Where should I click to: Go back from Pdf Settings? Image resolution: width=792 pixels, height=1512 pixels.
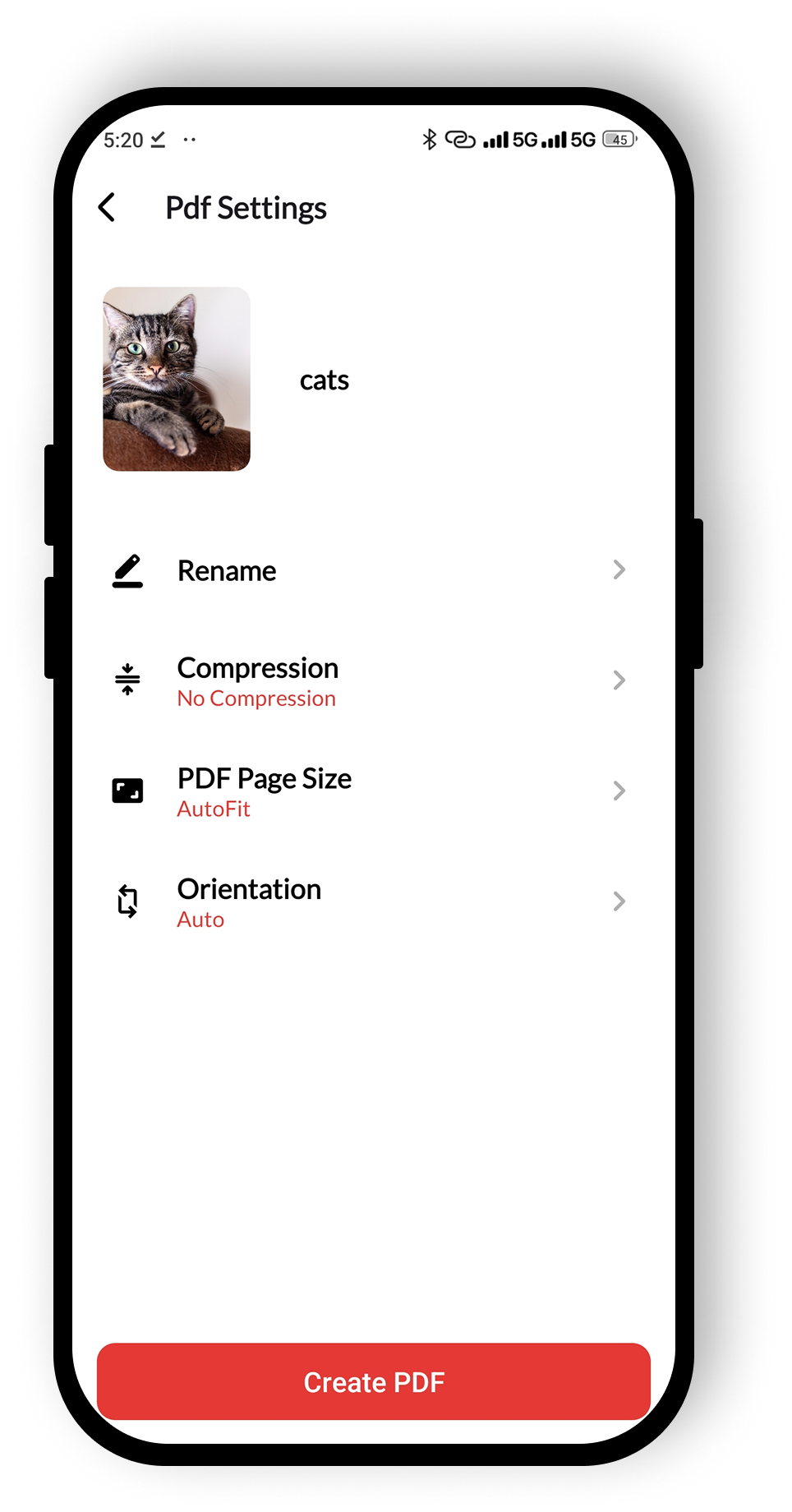click(107, 208)
